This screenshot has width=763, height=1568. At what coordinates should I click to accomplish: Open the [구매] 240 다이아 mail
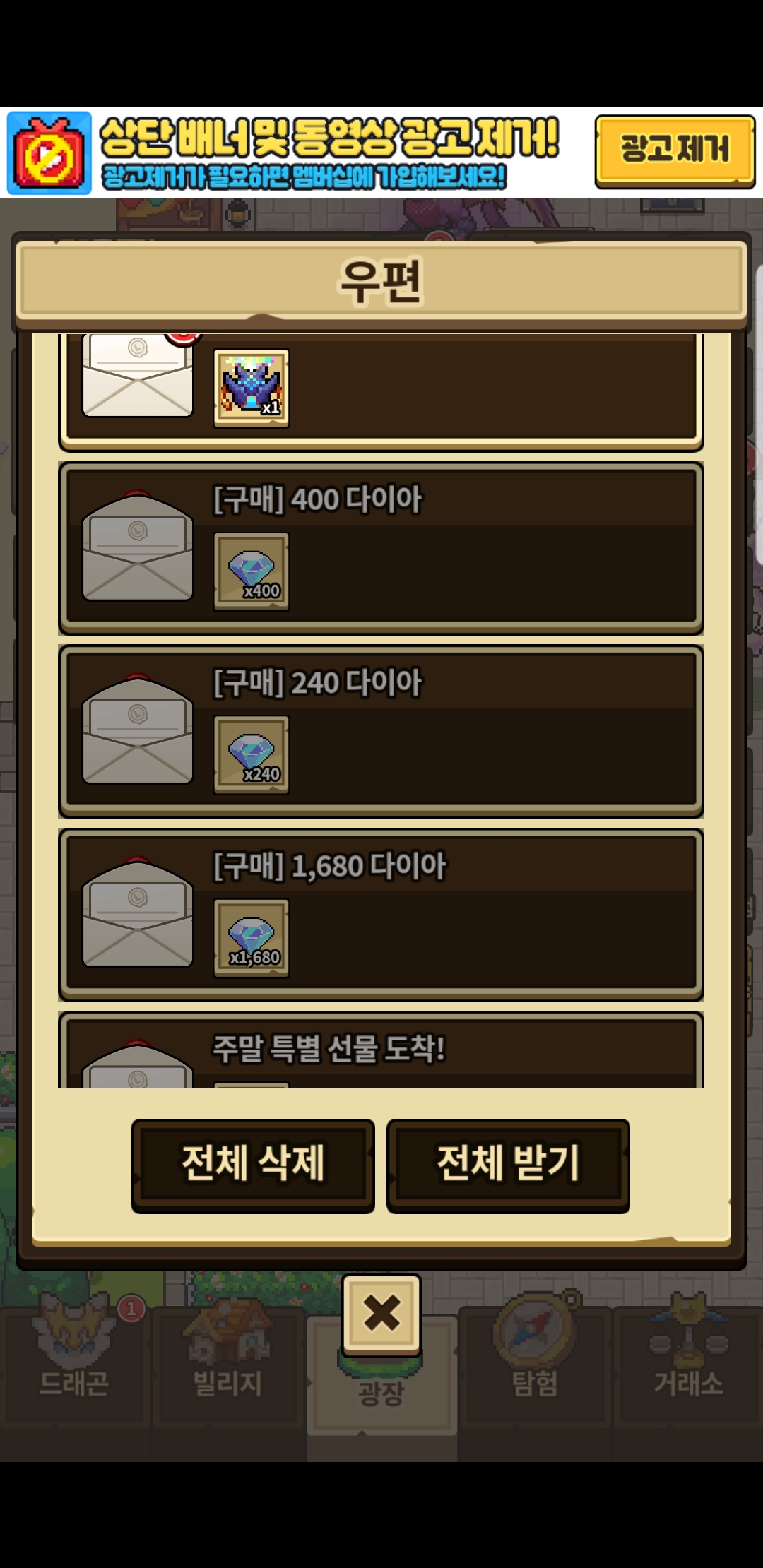tap(381, 731)
